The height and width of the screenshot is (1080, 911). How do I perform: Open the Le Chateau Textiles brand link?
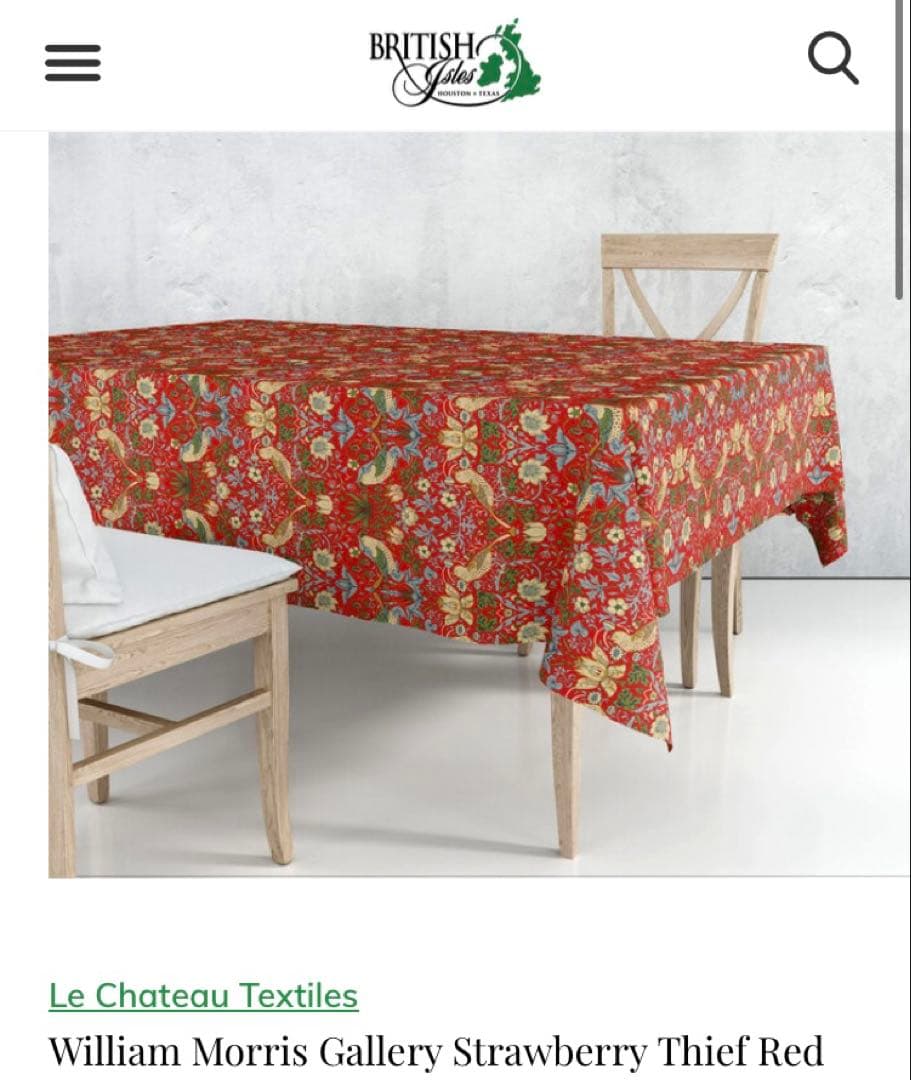tap(203, 996)
